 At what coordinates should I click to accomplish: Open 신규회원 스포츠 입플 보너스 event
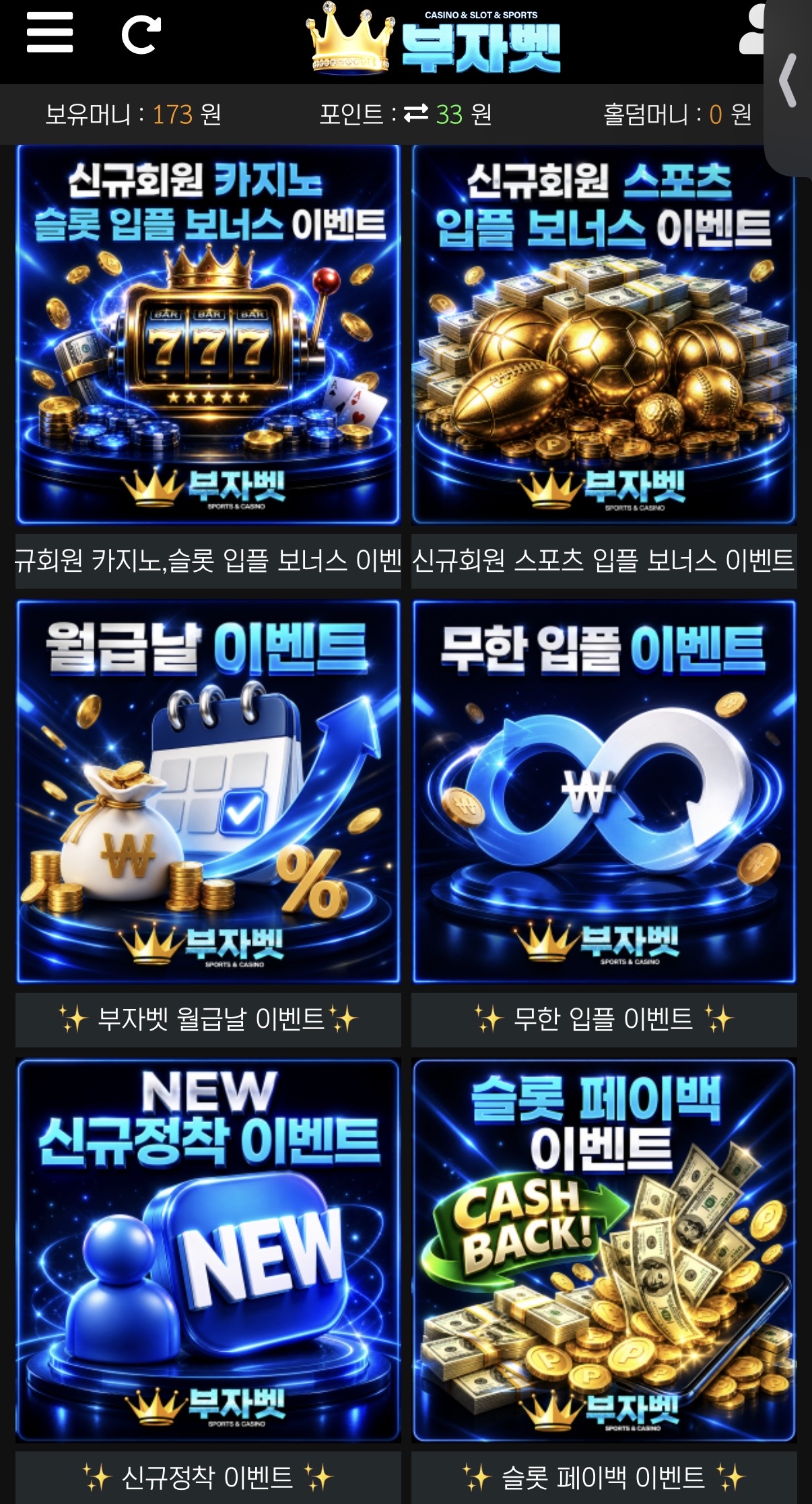pyautogui.click(x=604, y=366)
